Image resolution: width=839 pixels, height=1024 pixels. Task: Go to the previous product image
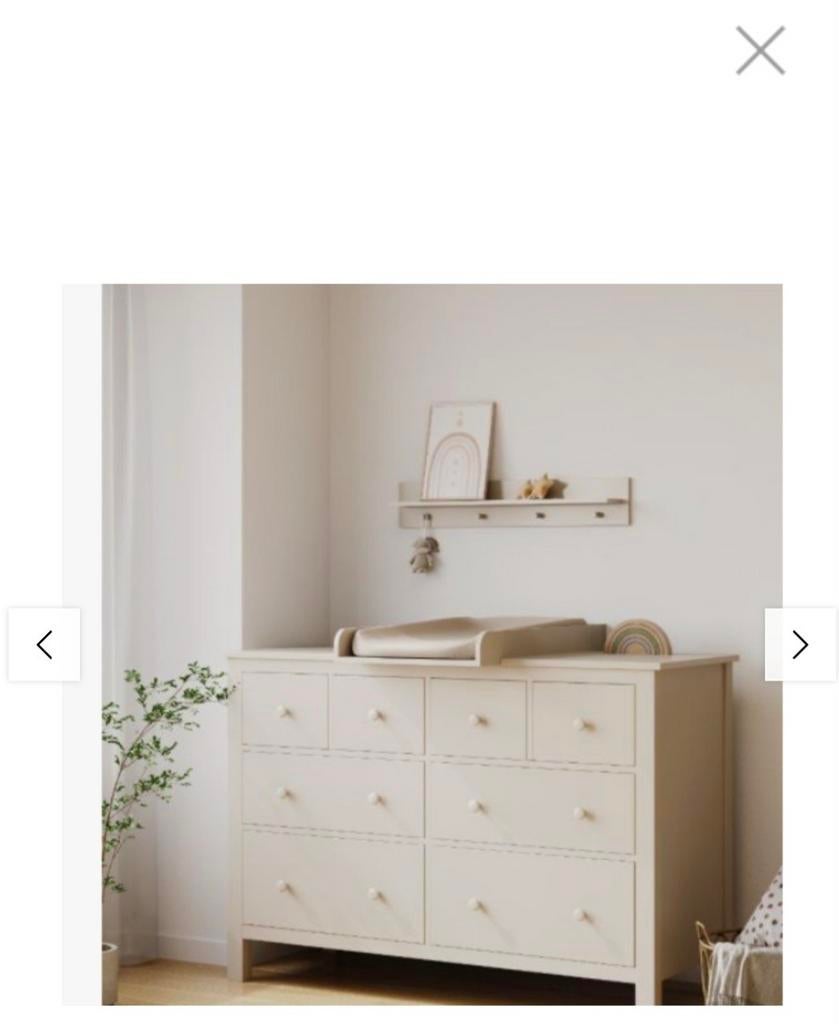pos(44,645)
